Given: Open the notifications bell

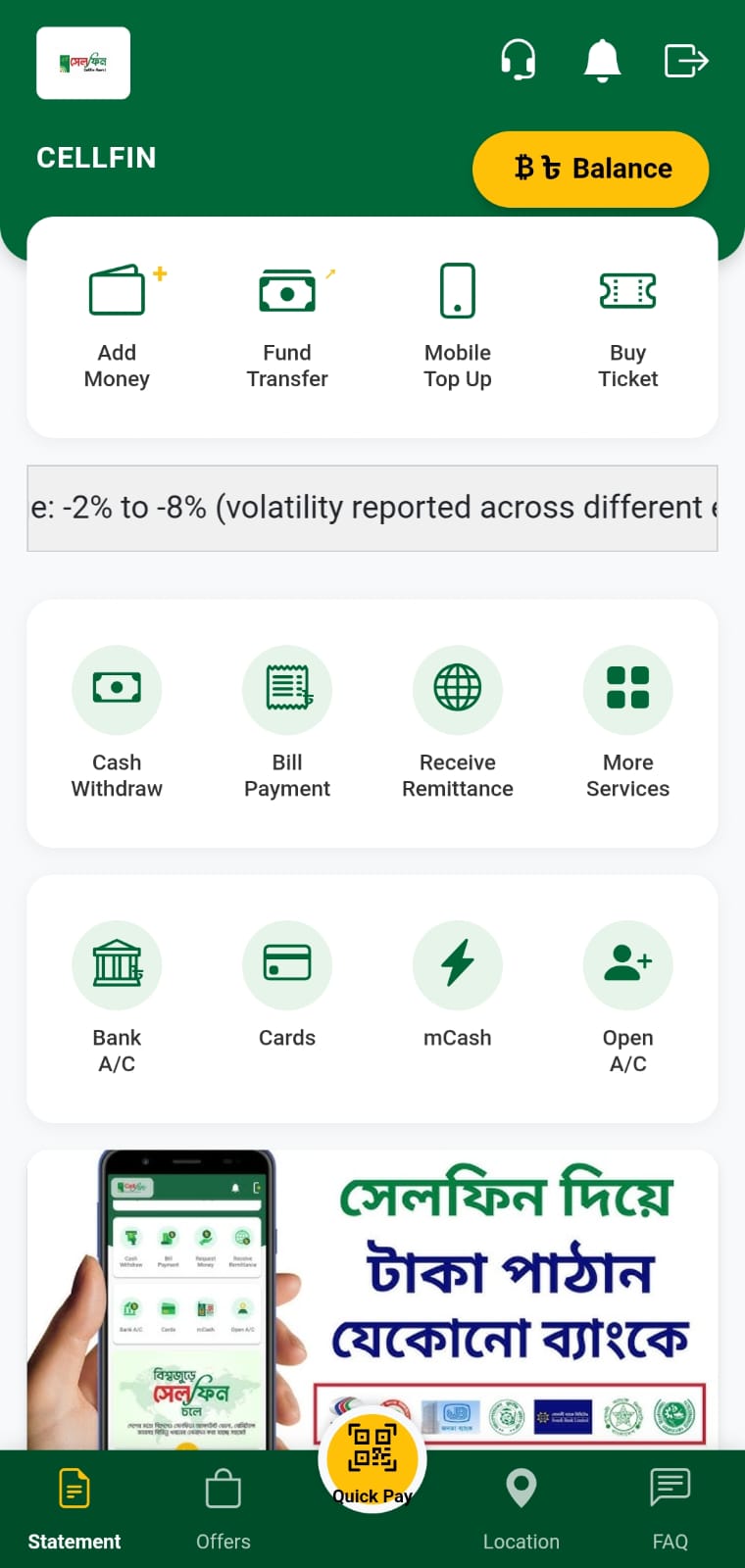Looking at the screenshot, I should click(x=602, y=61).
